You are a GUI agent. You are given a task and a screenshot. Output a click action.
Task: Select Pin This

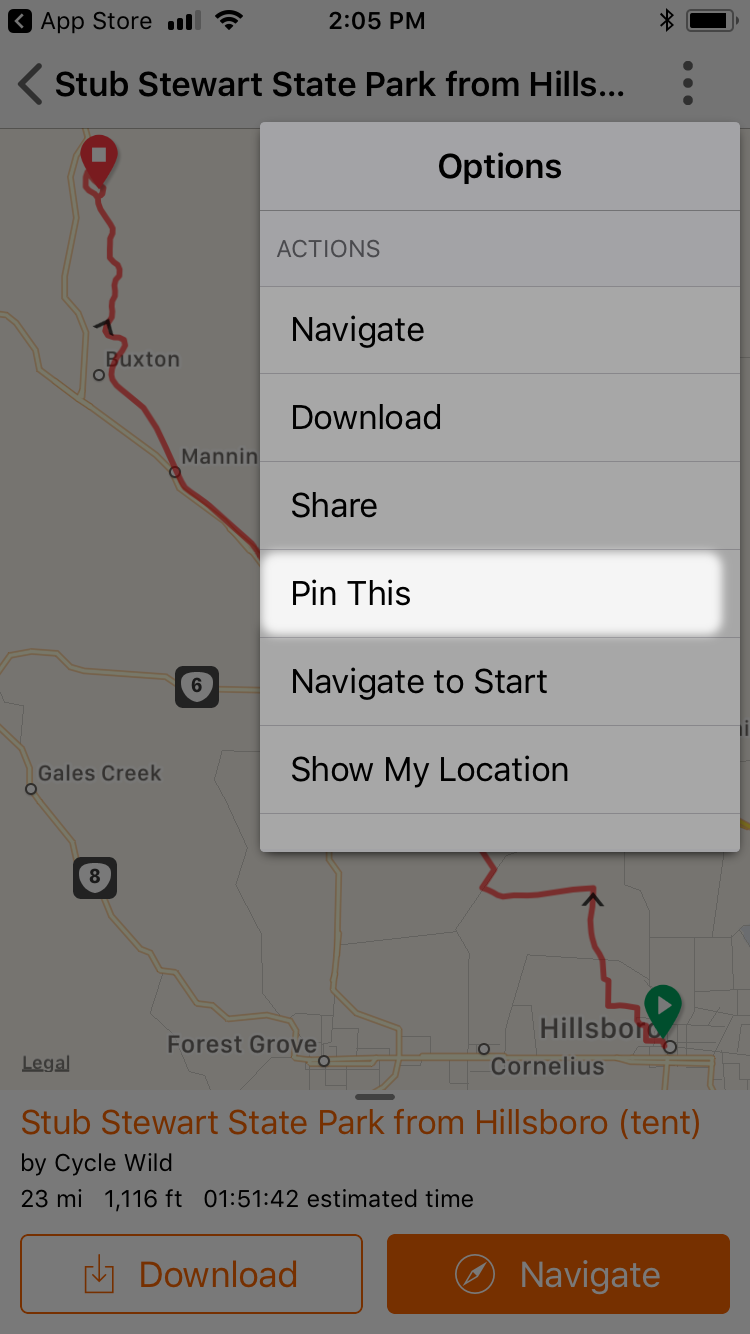click(x=491, y=593)
